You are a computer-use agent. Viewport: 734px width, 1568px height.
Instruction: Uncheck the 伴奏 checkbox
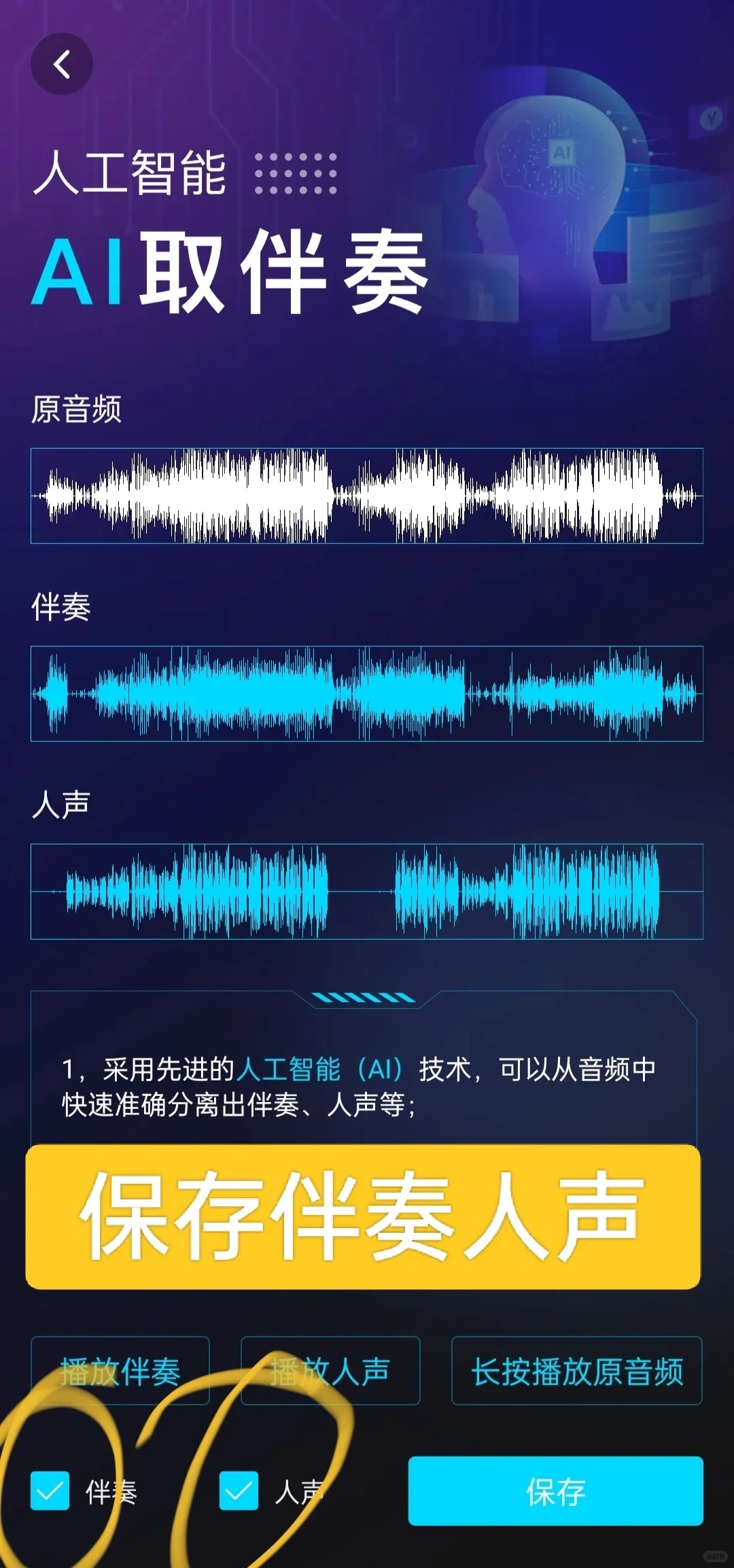coord(50,1490)
